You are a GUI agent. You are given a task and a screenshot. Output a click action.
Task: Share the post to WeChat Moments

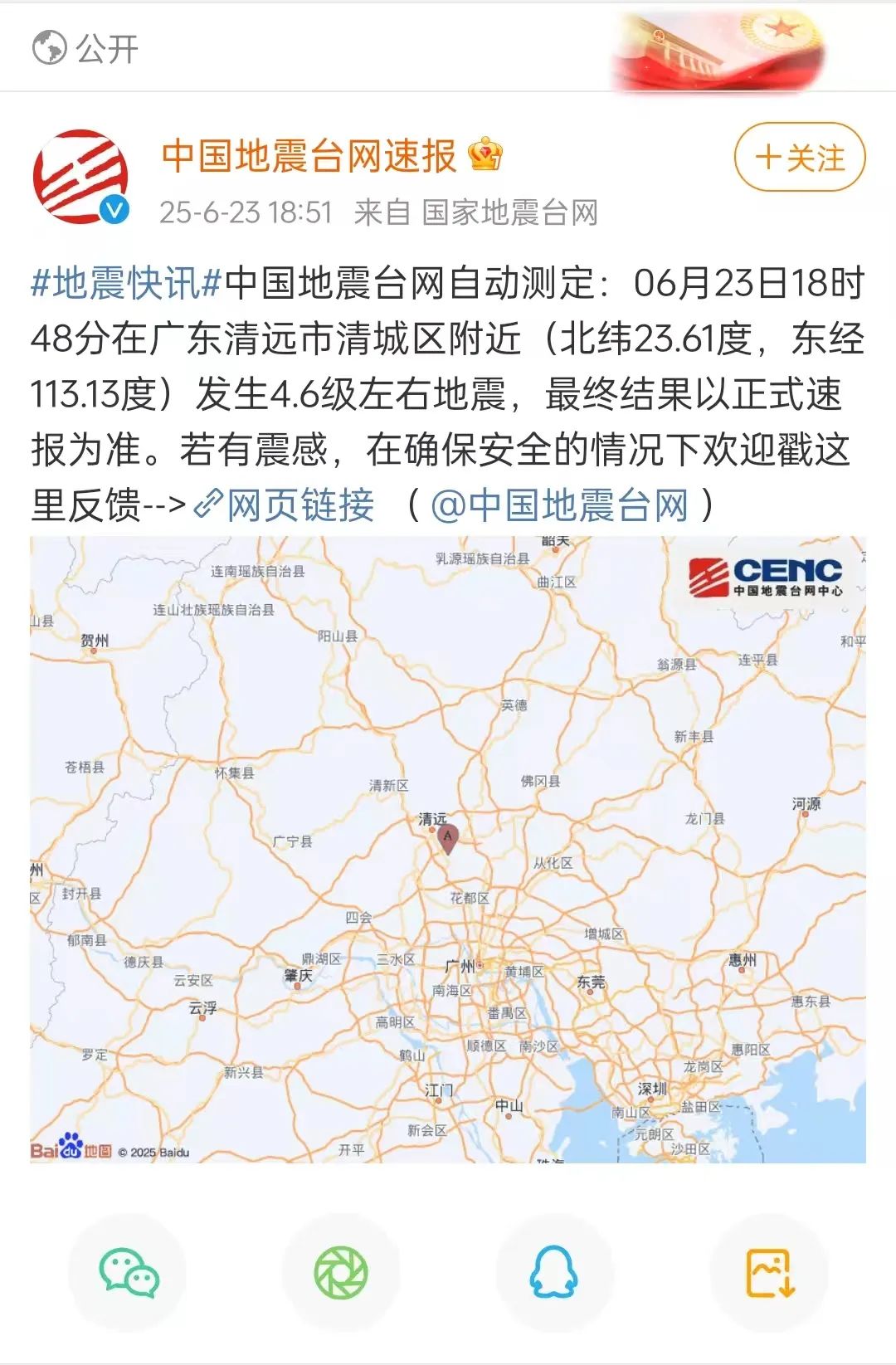(341, 1273)
